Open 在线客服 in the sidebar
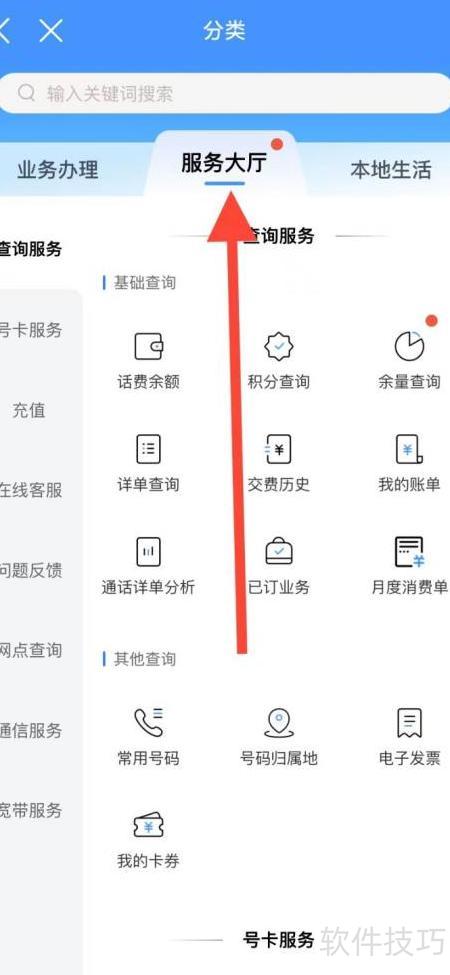 click(x=31, y=490)
